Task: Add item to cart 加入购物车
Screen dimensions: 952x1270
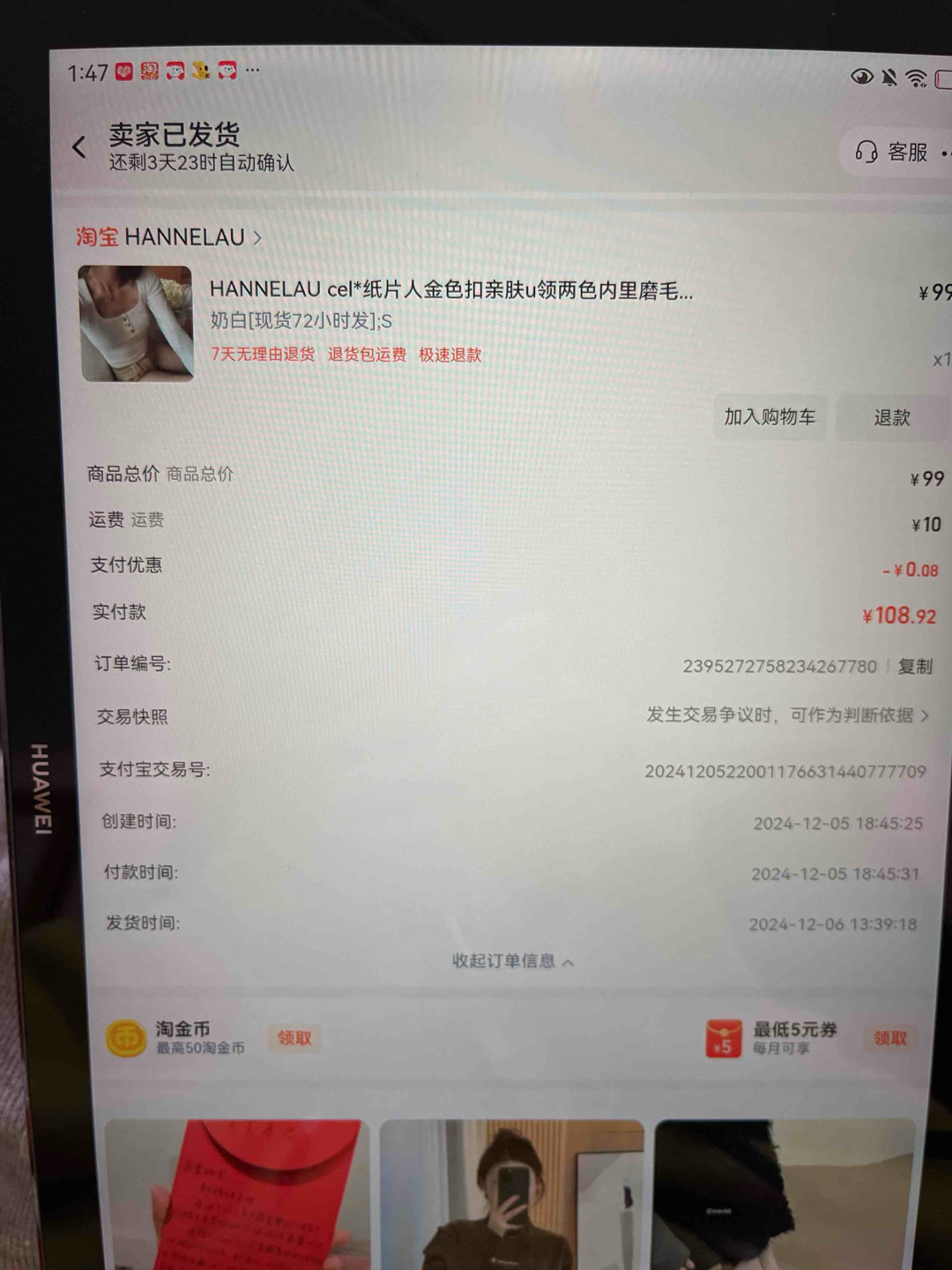Action: (x=770, y=417)
